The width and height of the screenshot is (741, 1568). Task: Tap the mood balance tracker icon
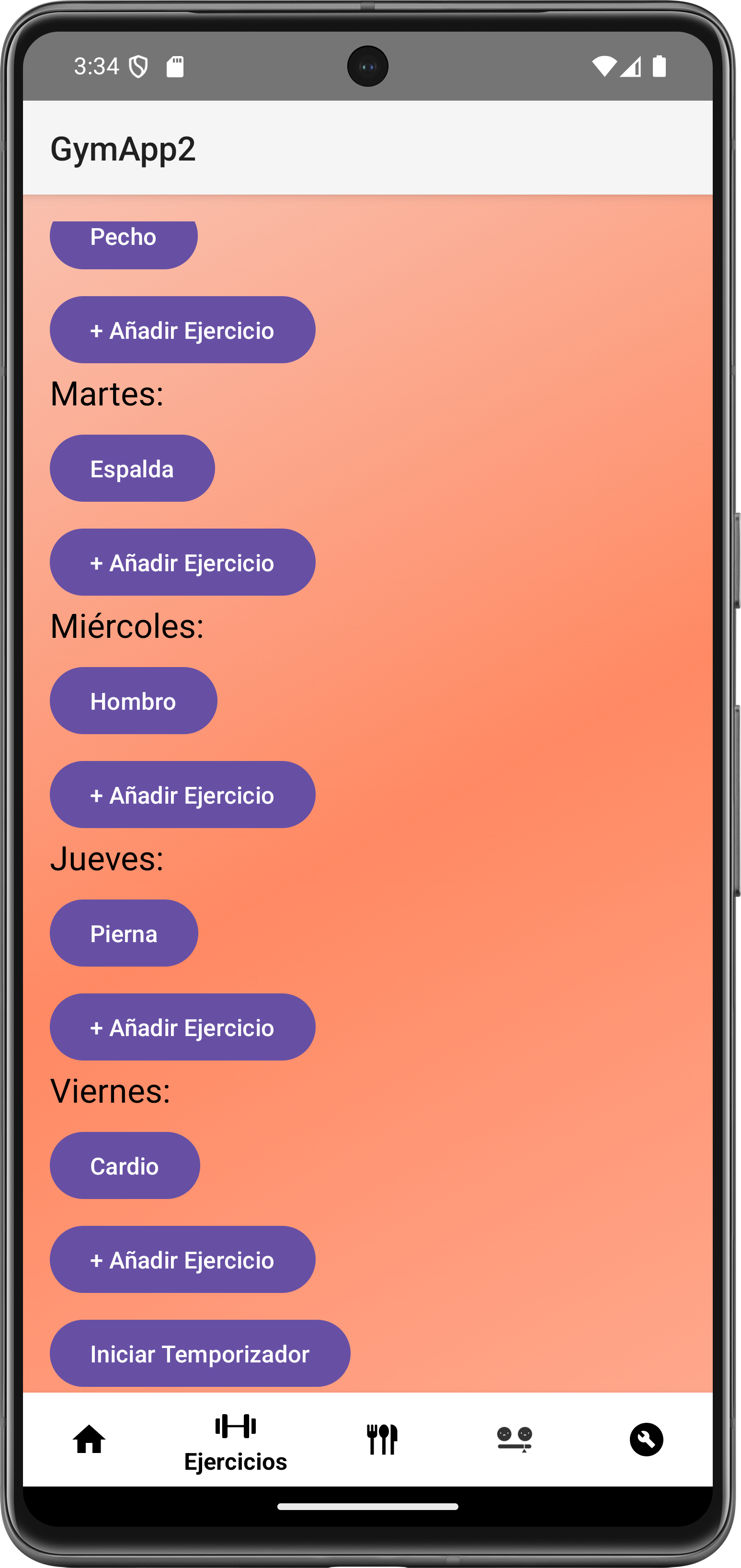pos(514,1439)
